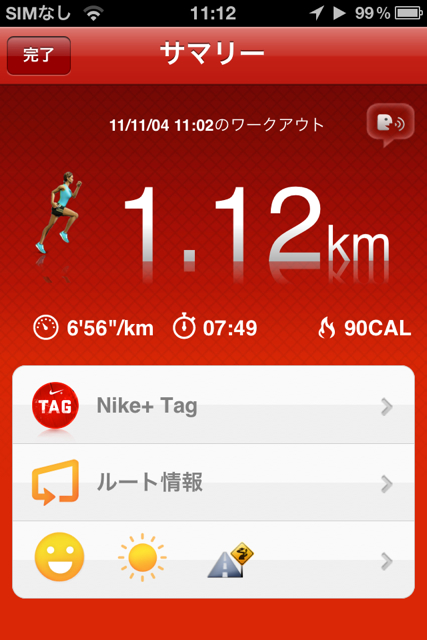
Task: Open ルート情報 route information
Action: click(214, 482)
